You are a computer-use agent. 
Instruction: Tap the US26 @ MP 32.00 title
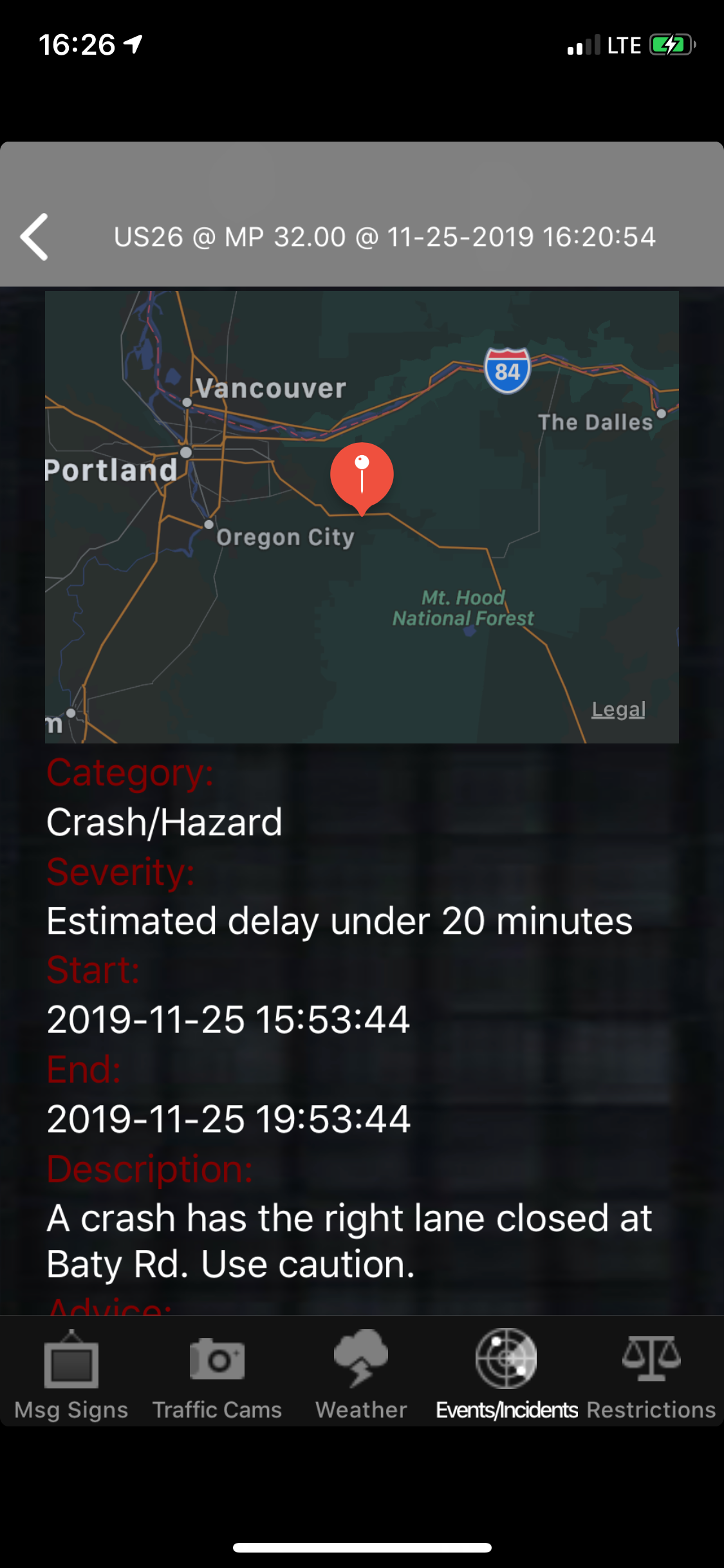385,236
